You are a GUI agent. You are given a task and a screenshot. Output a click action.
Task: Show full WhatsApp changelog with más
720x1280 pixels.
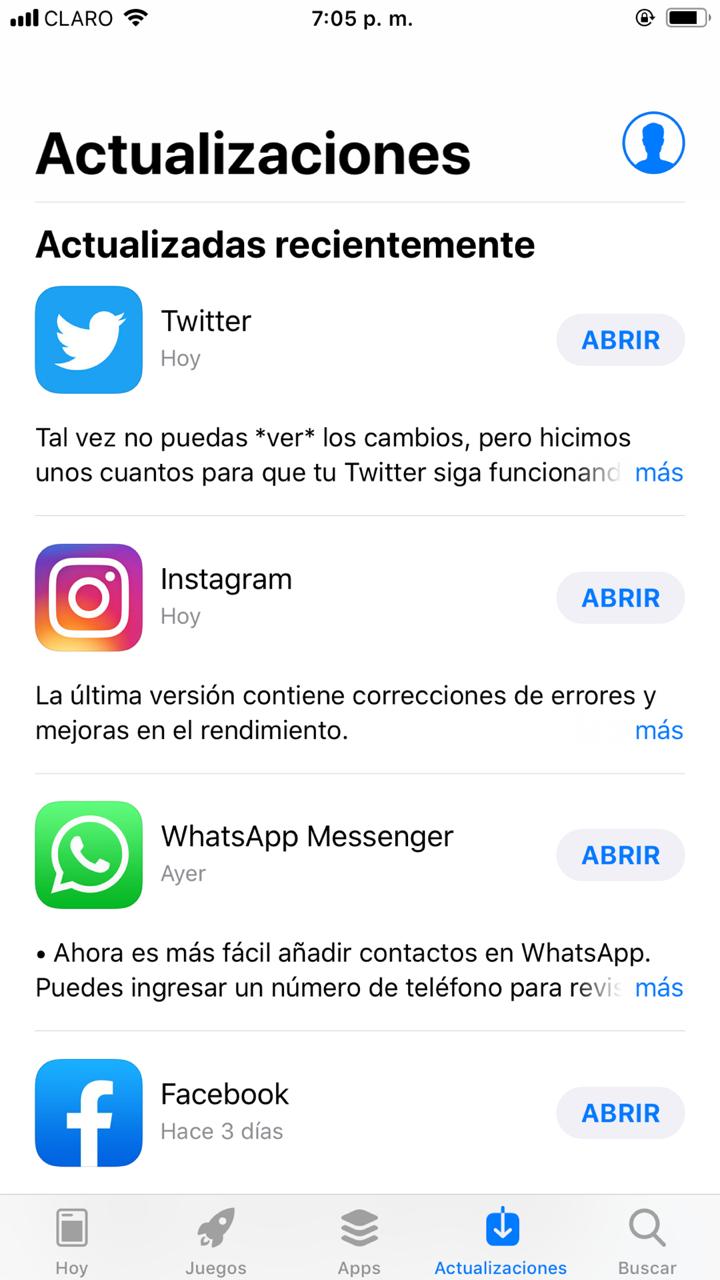click(659, 987)
